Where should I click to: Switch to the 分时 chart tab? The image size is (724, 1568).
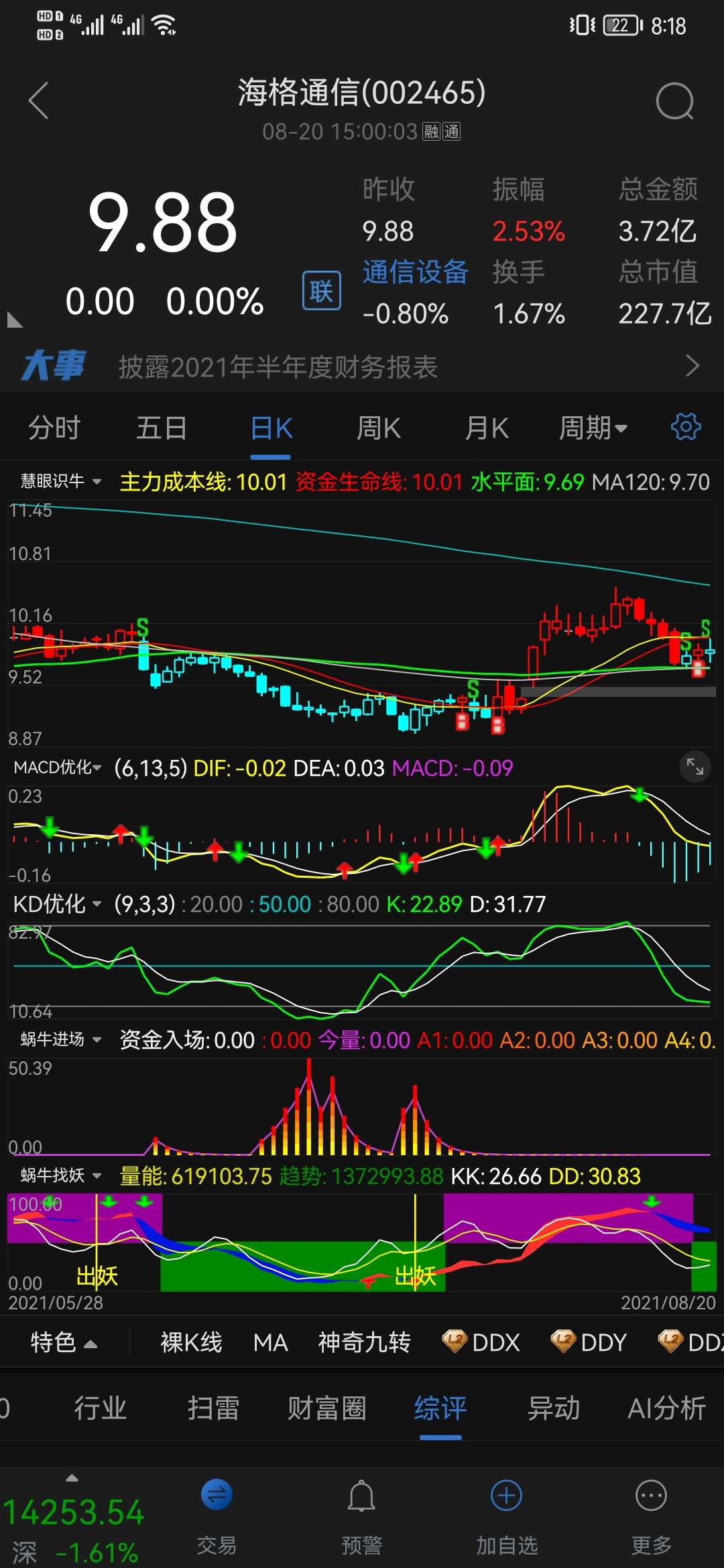click(x=54, y=428)
